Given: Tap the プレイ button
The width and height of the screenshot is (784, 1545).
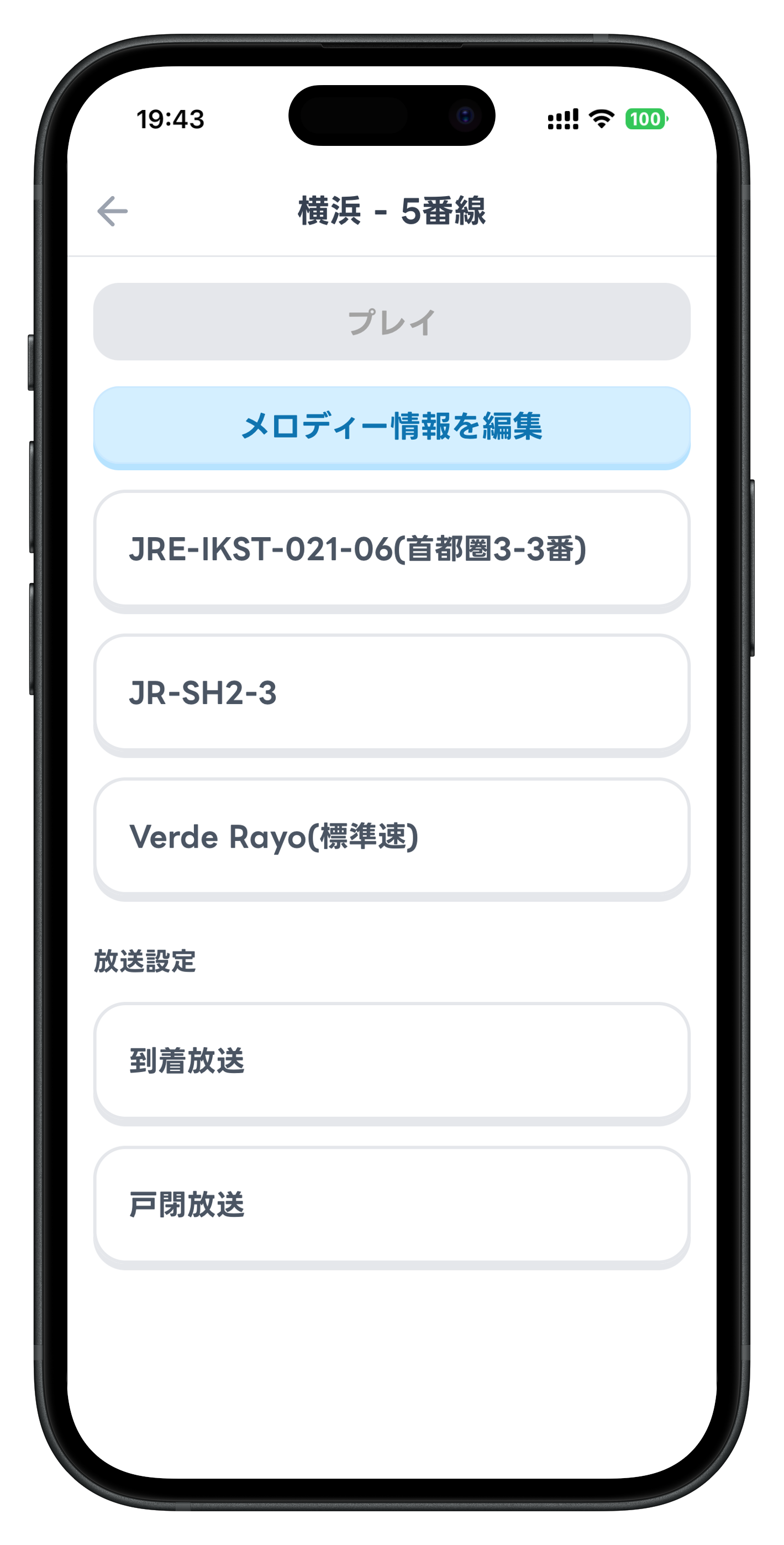Looking at the screenshot, I should click(x=392, y=322).
